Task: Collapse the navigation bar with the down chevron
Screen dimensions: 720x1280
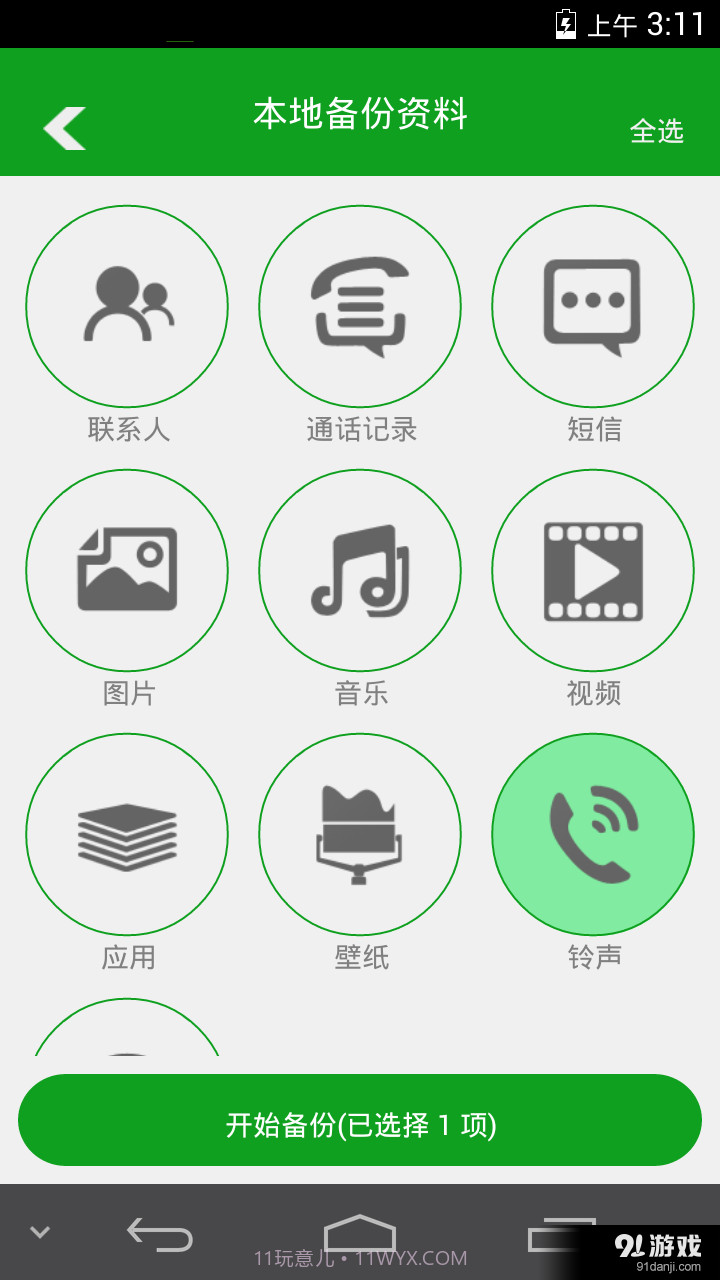Action: click(40, 1232)
